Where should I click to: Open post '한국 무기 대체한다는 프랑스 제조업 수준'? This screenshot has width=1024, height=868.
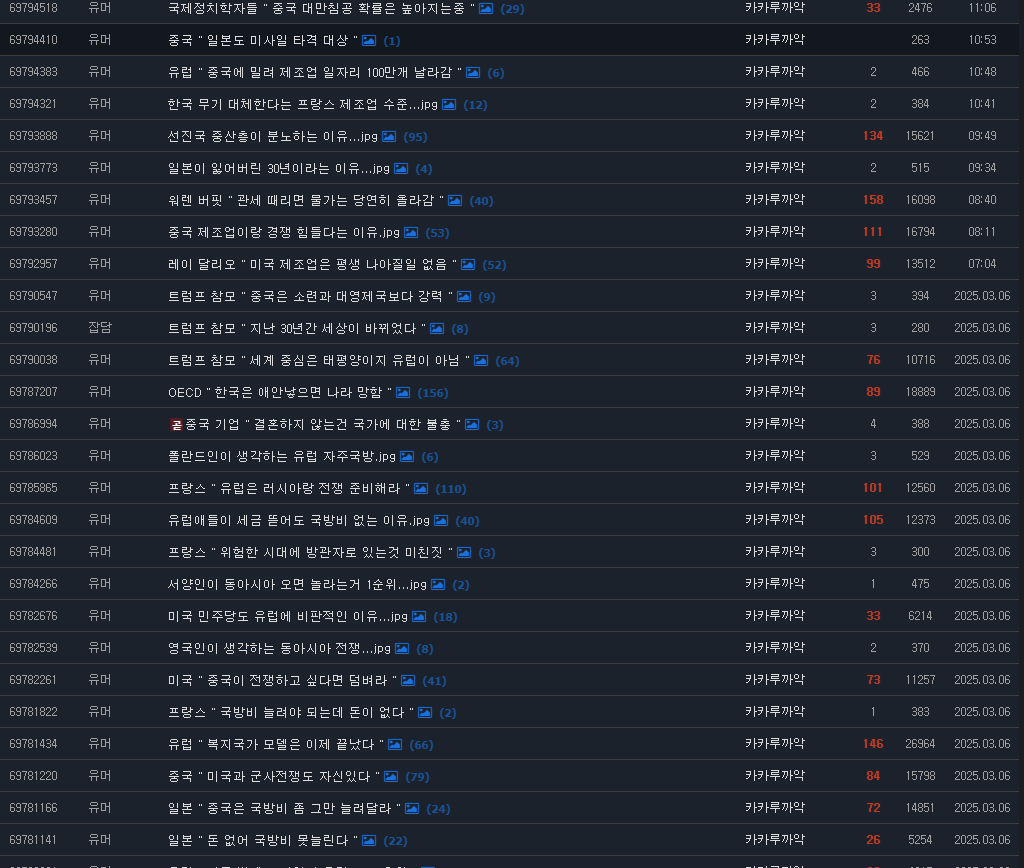click(x=302, y=104)
